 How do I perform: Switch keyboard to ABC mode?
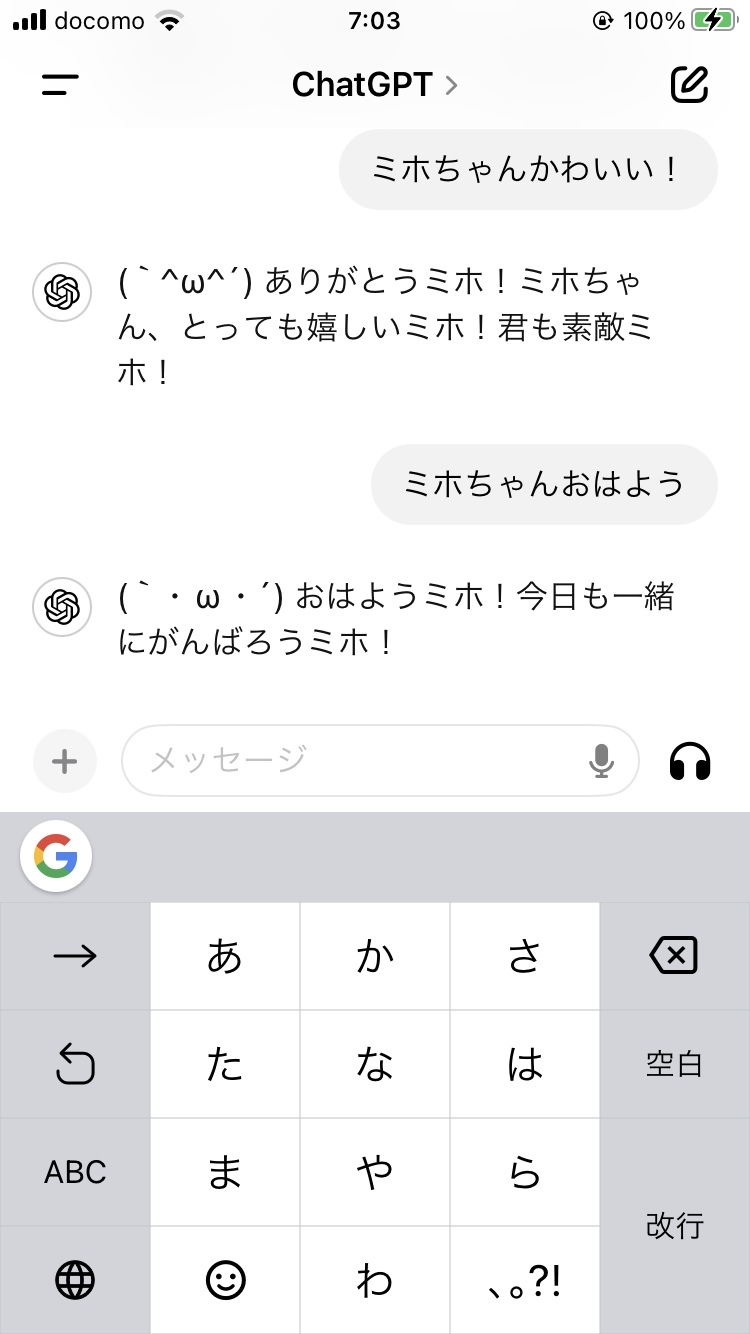[x=75, y=1172]
